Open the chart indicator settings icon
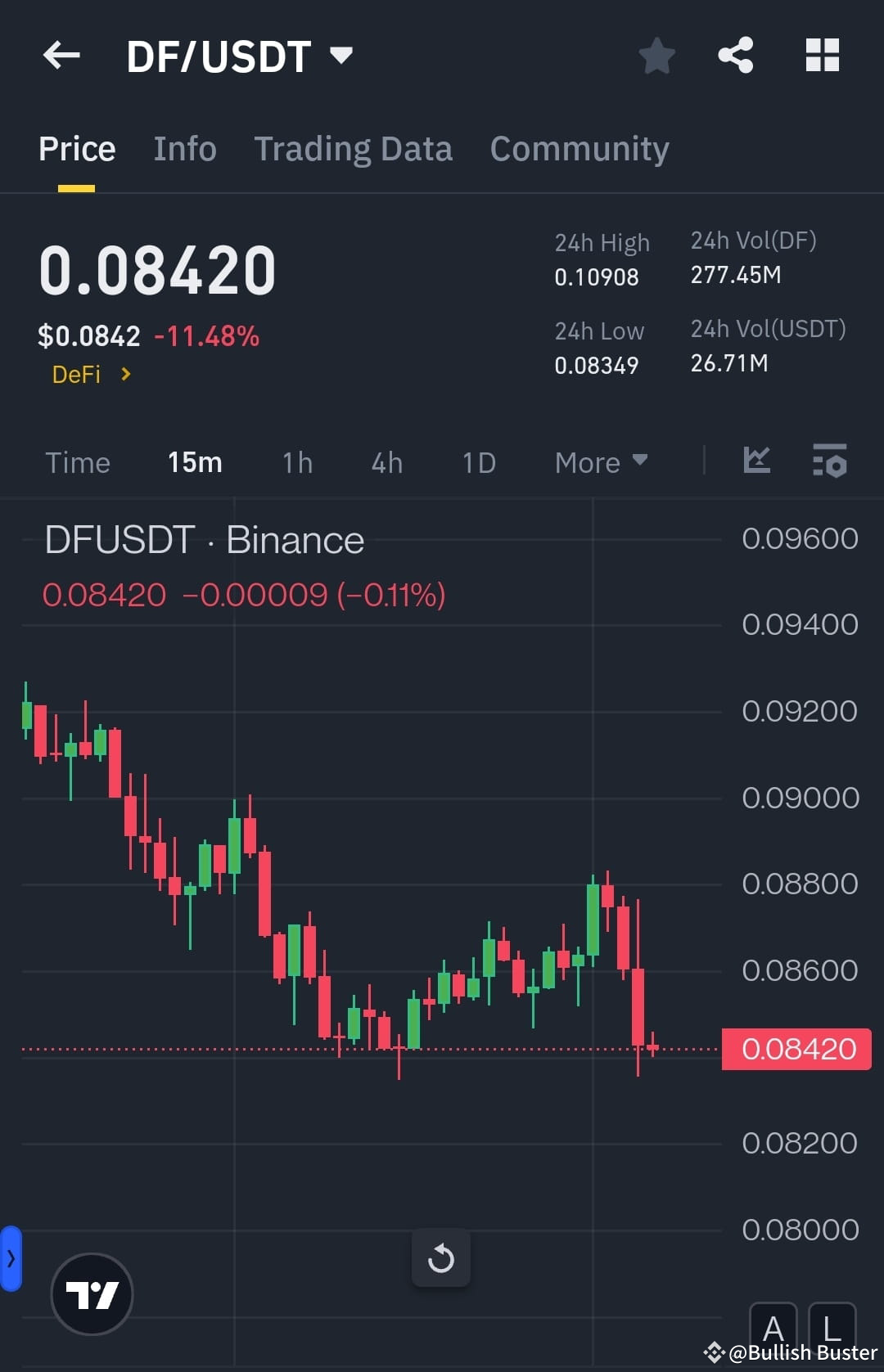 pyautogui.click(x=830, y=461)
